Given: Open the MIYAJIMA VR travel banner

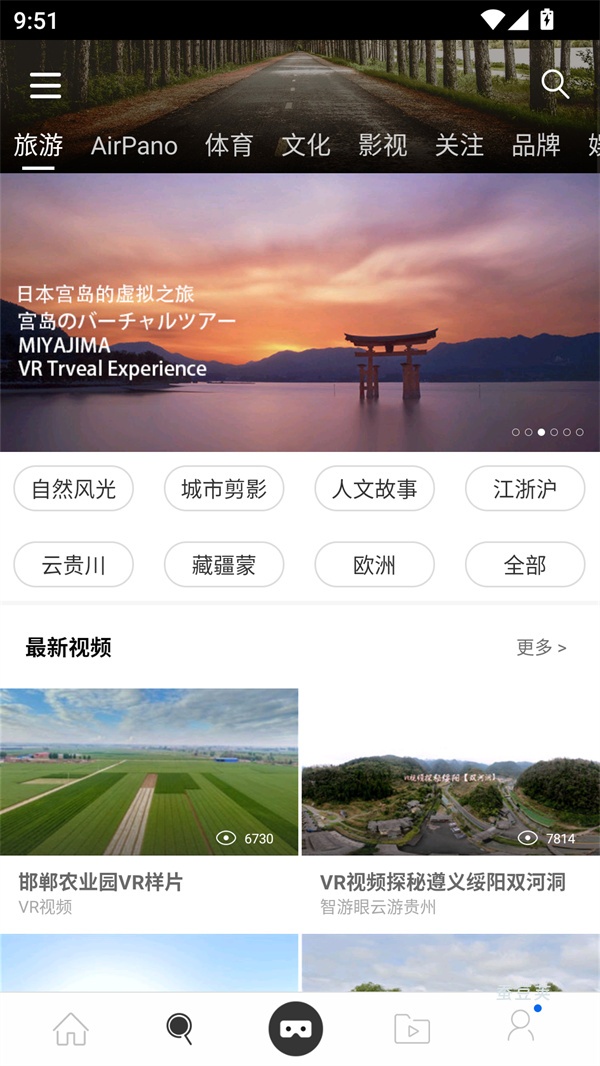Looking at the screenshot, I should [300, 312].
